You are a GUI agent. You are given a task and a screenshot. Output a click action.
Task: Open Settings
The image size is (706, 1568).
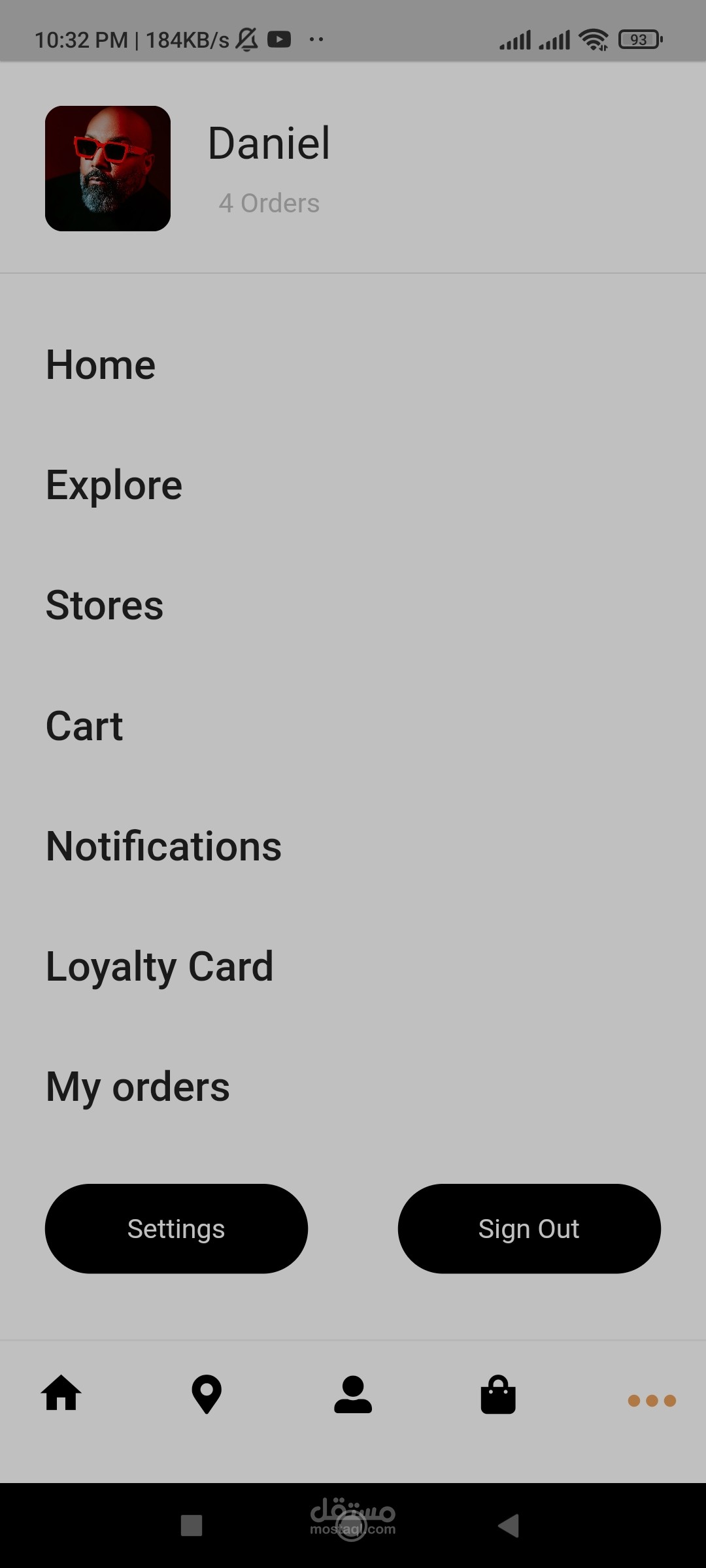pyautogui.click(x=176, y=1229)
